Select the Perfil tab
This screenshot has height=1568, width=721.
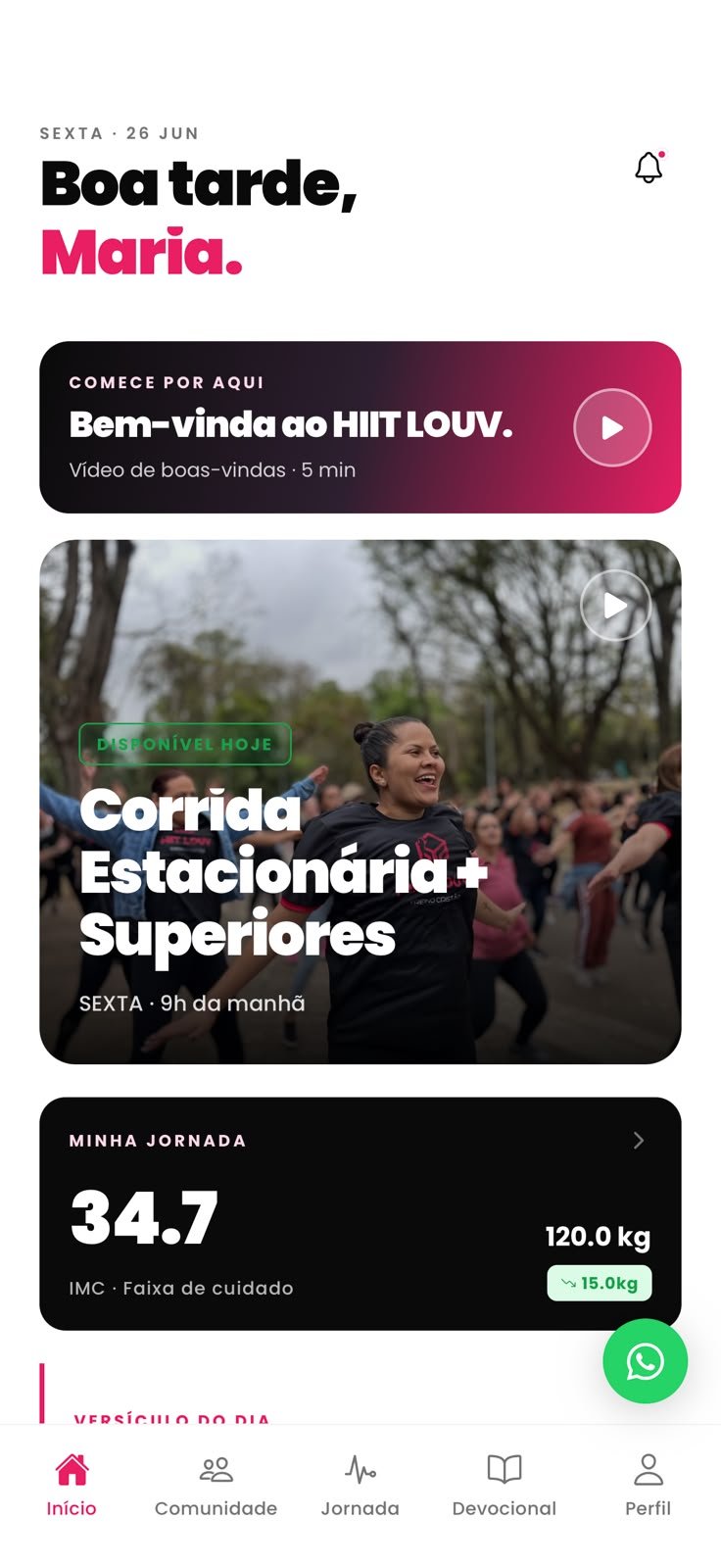(649, 1486)
